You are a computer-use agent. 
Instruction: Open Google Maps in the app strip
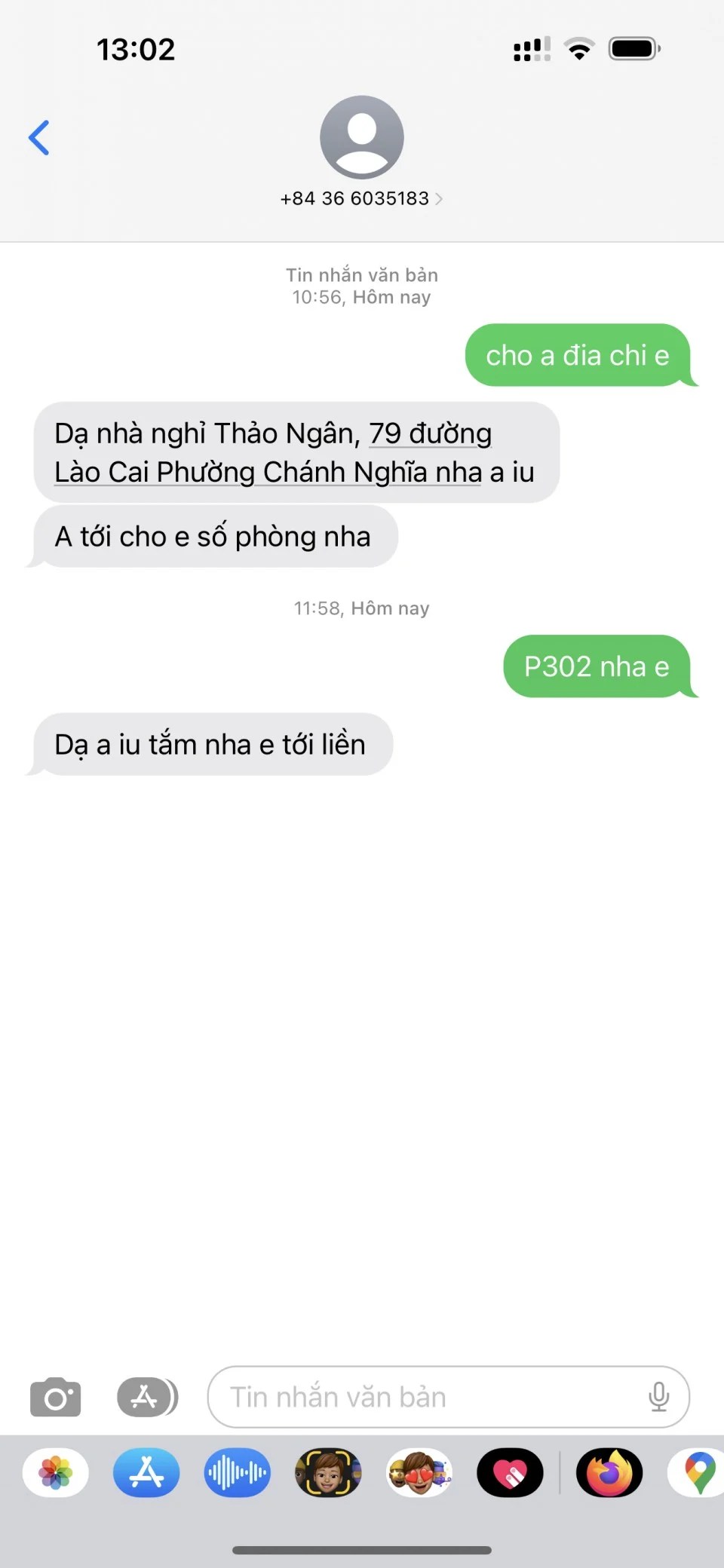[698, 1473]
